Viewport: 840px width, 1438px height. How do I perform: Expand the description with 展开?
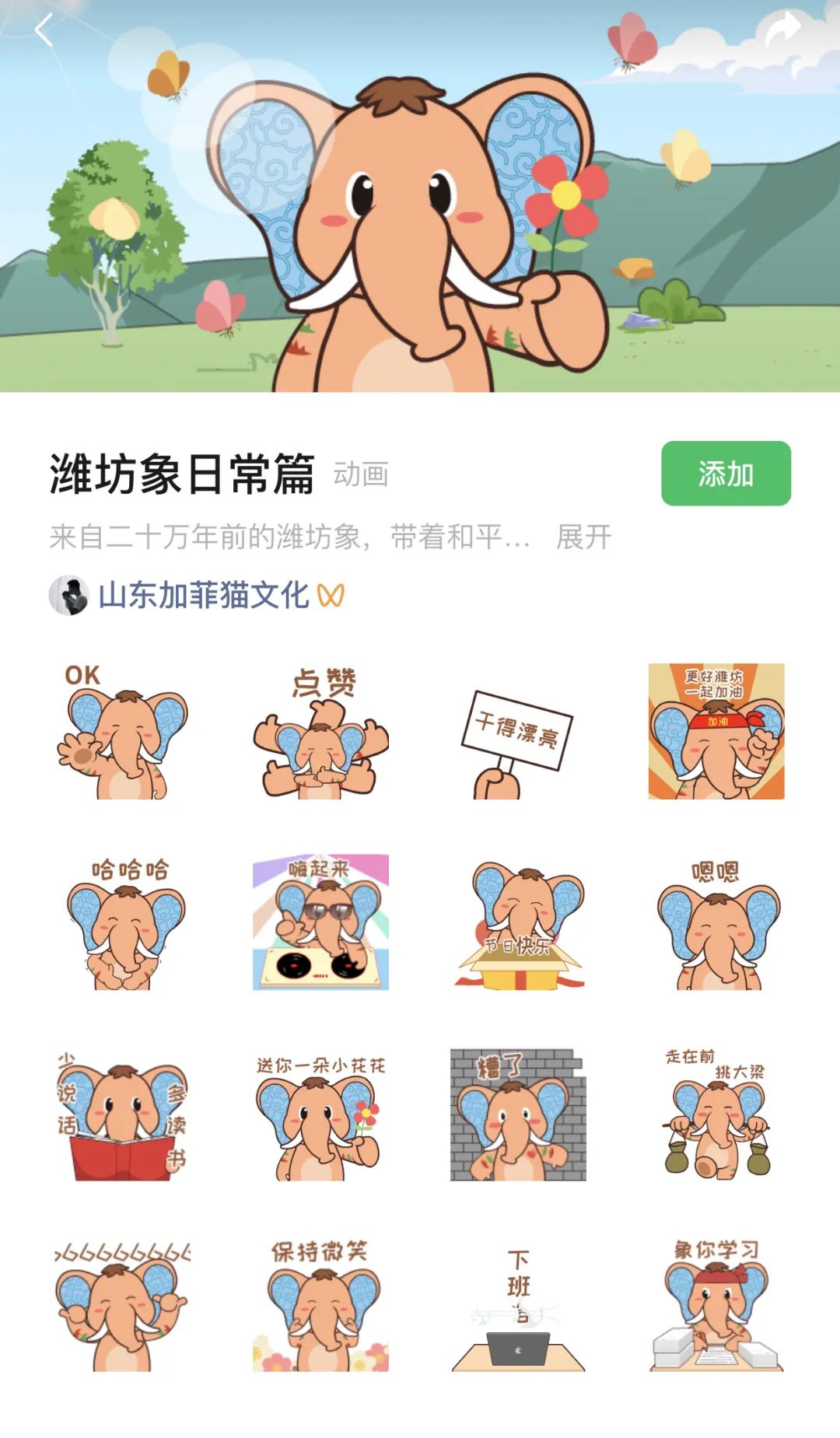click(x=583, y=537)
